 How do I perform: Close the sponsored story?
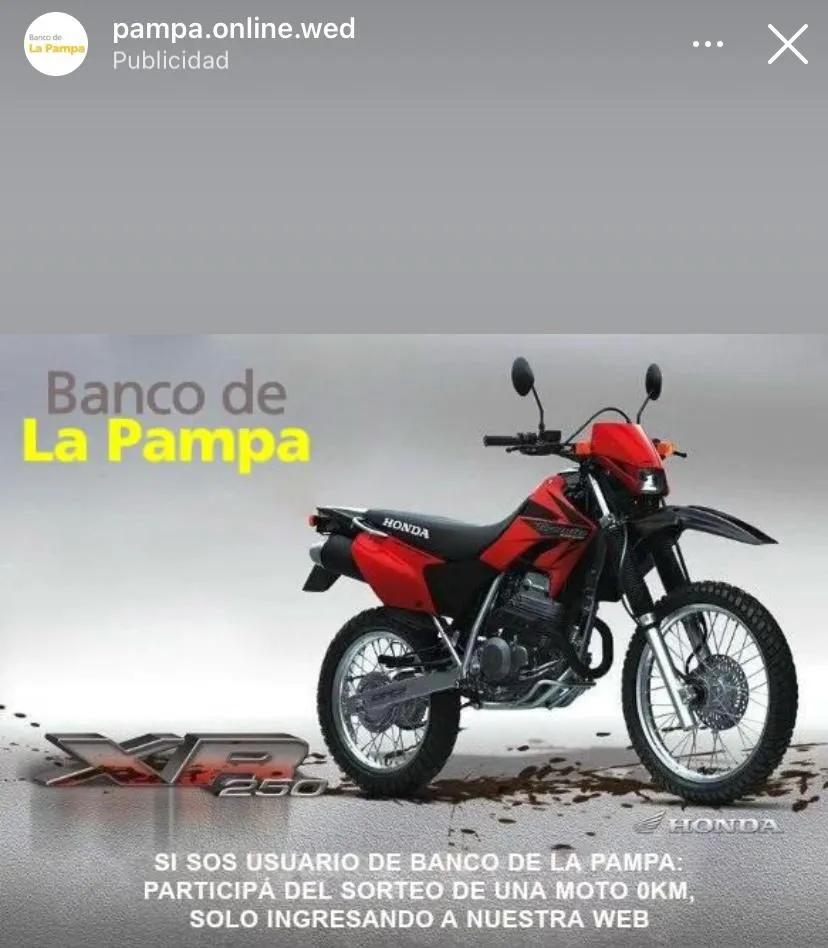click(x=787, y=45)
